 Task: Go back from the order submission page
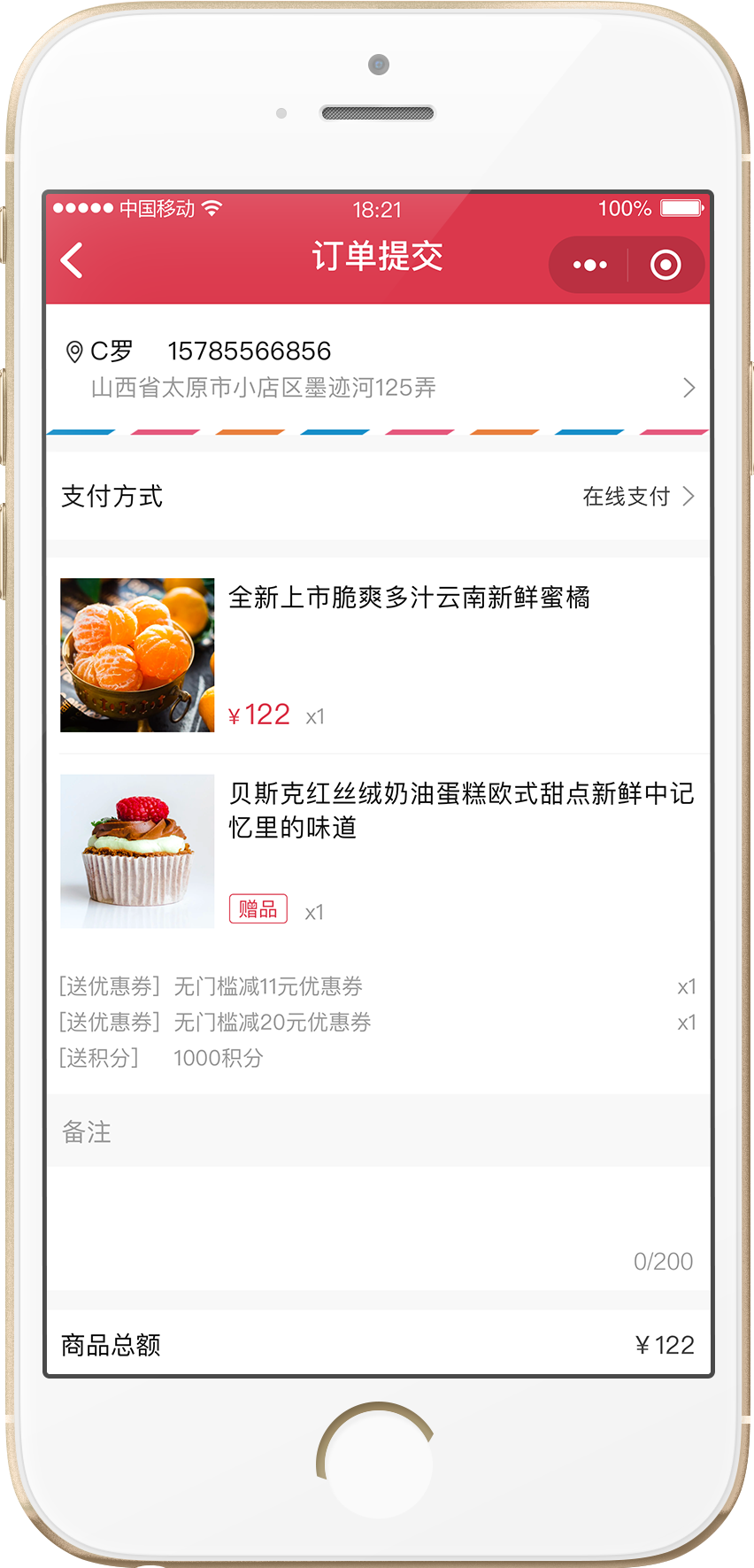[73, 261]
